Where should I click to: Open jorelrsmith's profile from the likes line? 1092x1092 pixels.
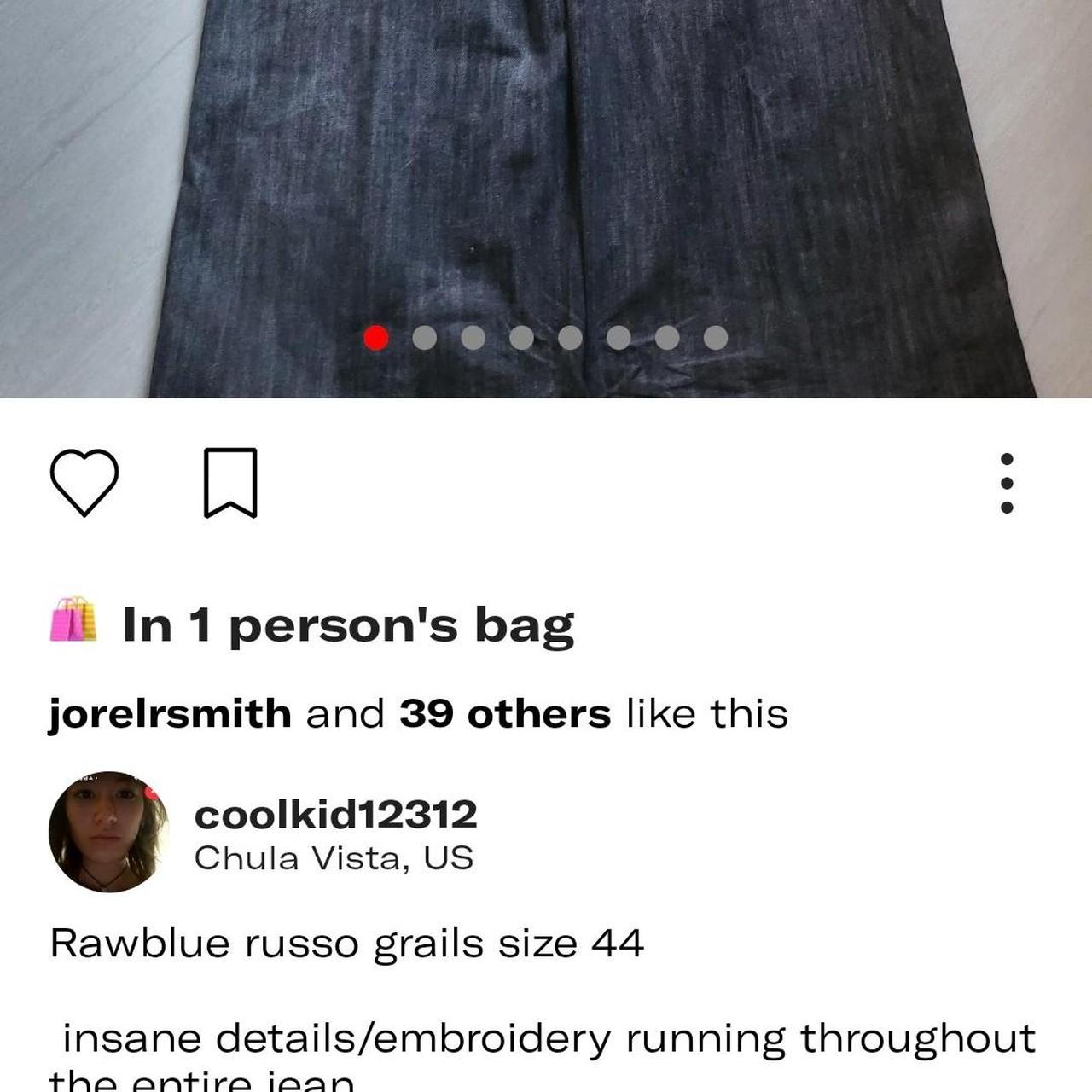pos(170,714)
